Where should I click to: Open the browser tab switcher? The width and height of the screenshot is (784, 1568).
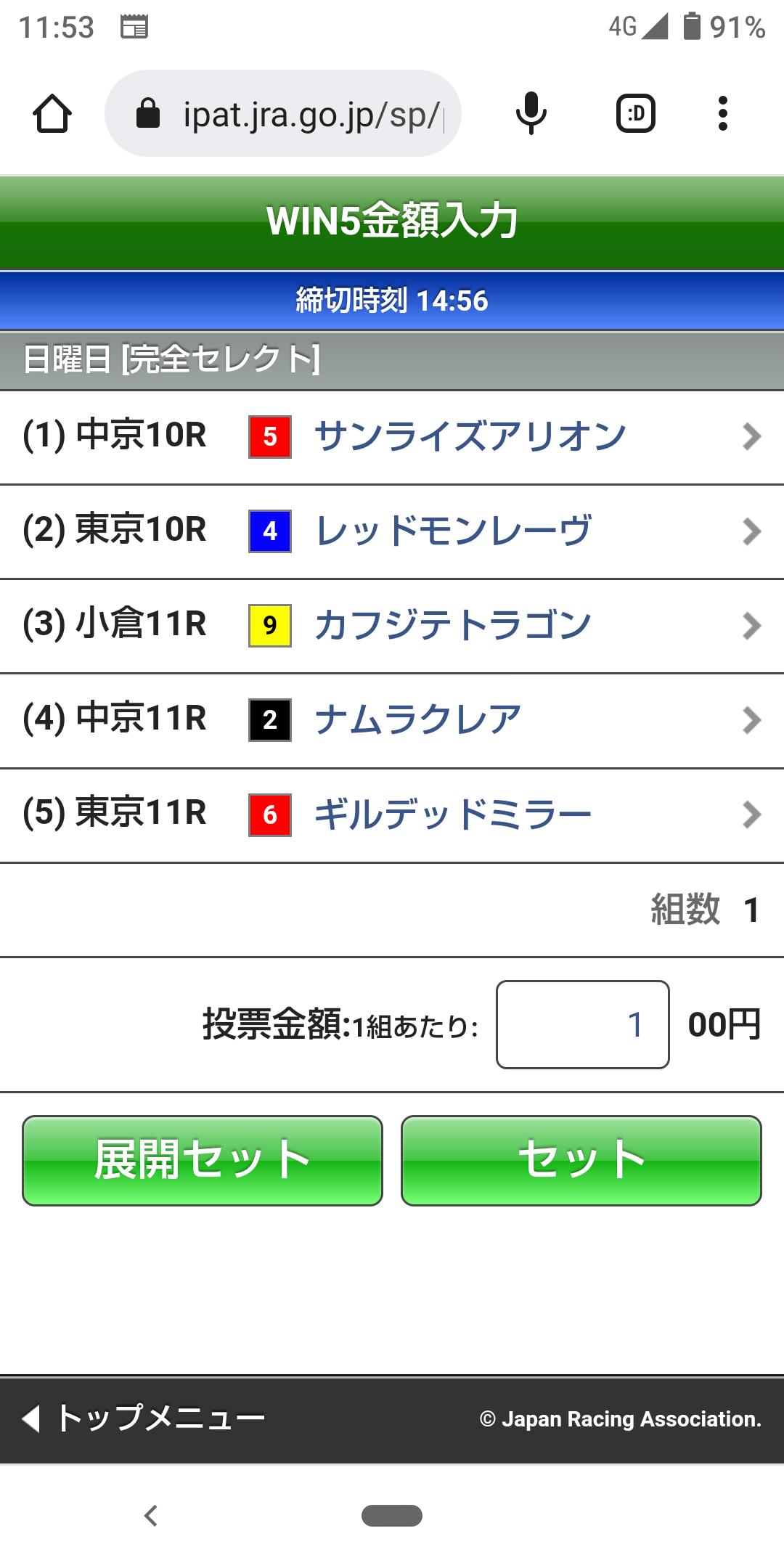pos(636,114)
